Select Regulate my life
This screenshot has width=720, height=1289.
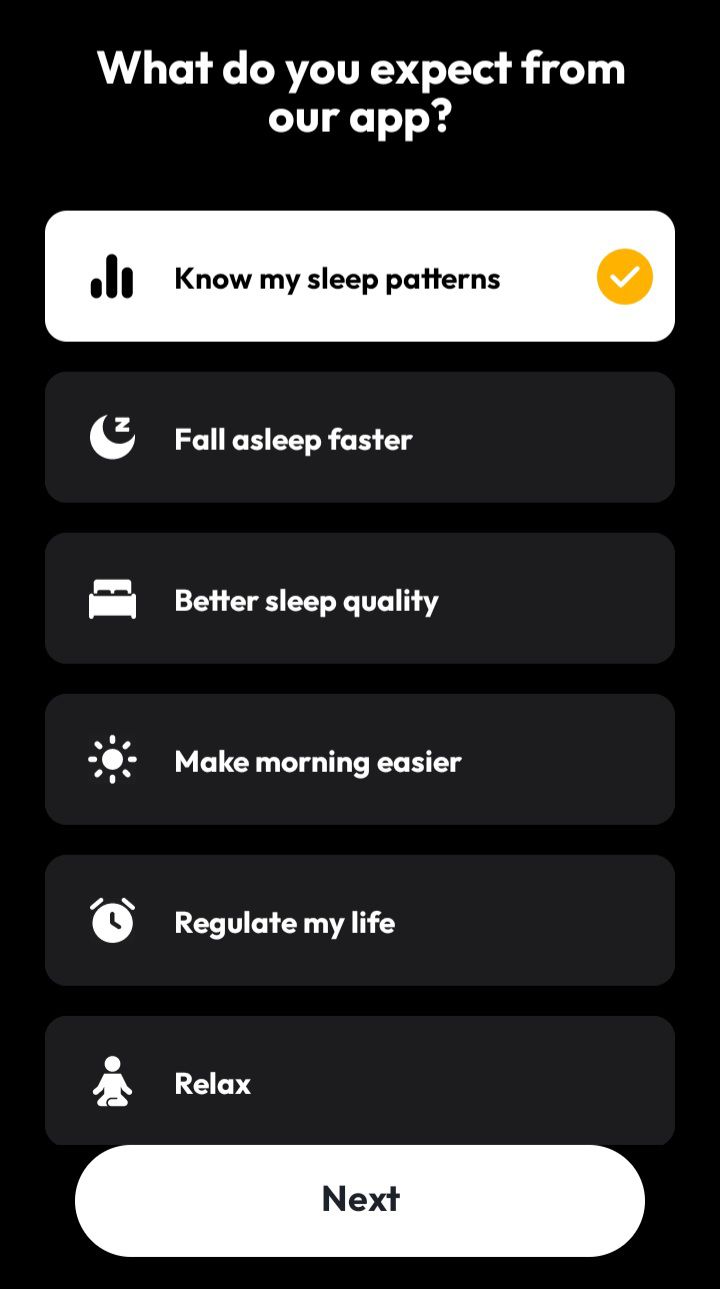point(360,920)
